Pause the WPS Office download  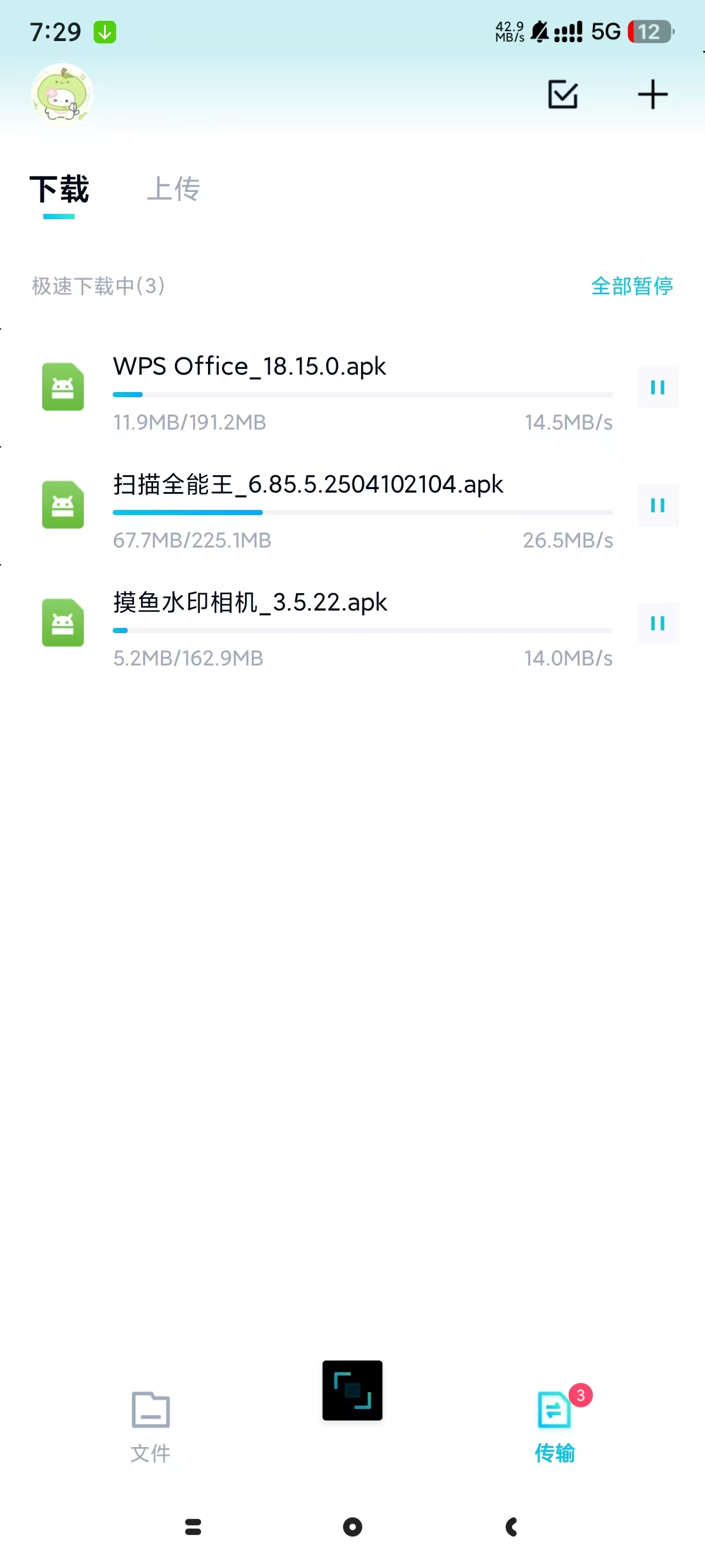click(x=658, y=388)
